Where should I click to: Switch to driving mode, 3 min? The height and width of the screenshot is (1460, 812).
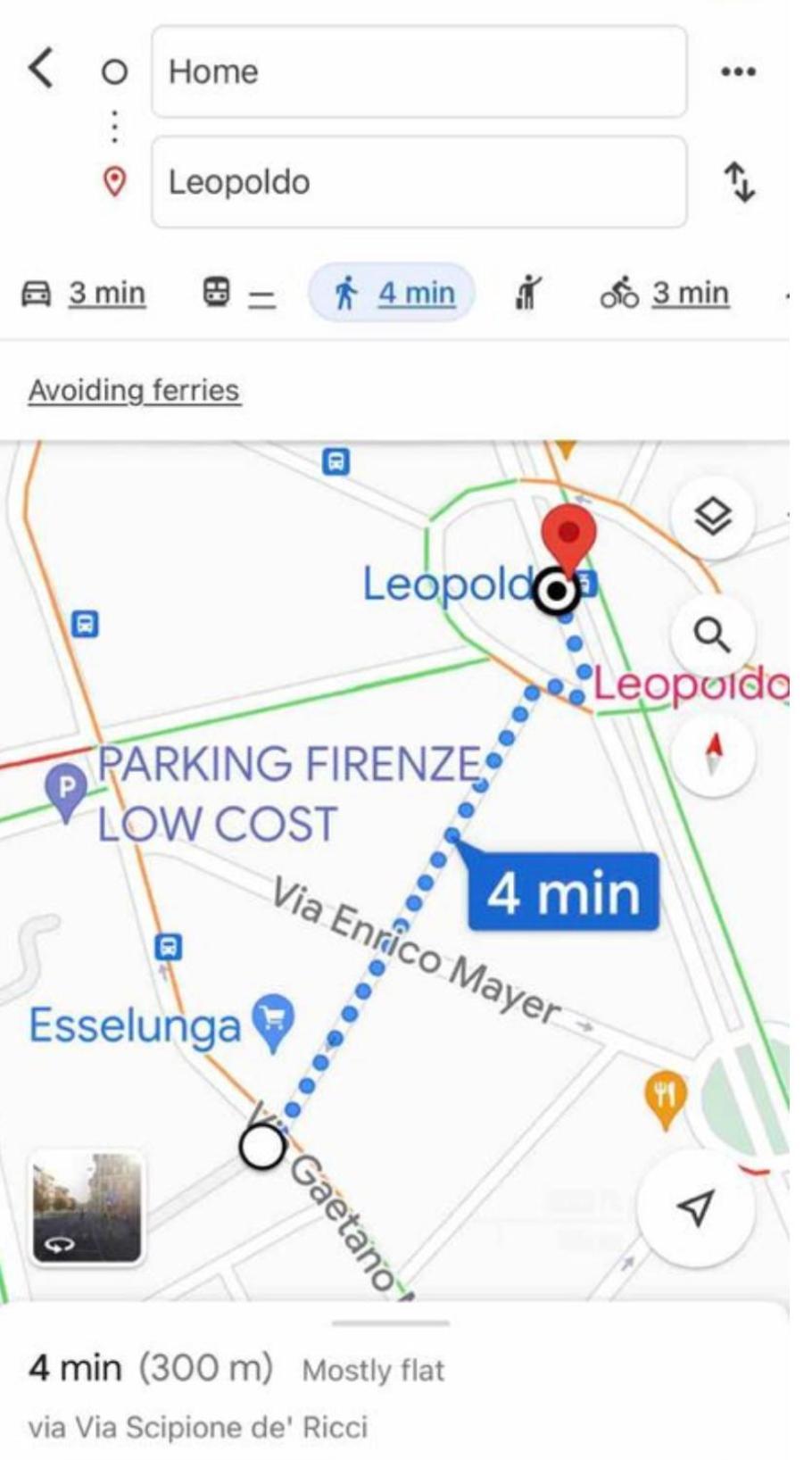[x=84, y=293]
